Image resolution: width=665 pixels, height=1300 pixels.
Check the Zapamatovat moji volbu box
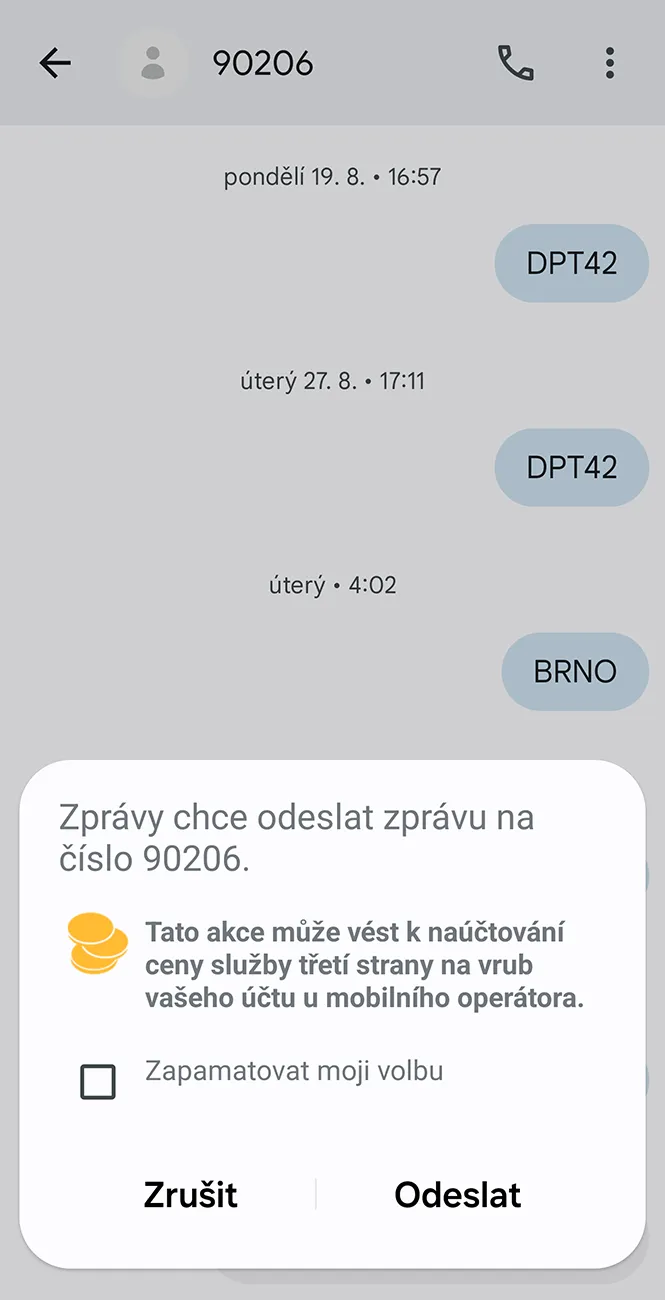click(x=98, y=1082)
